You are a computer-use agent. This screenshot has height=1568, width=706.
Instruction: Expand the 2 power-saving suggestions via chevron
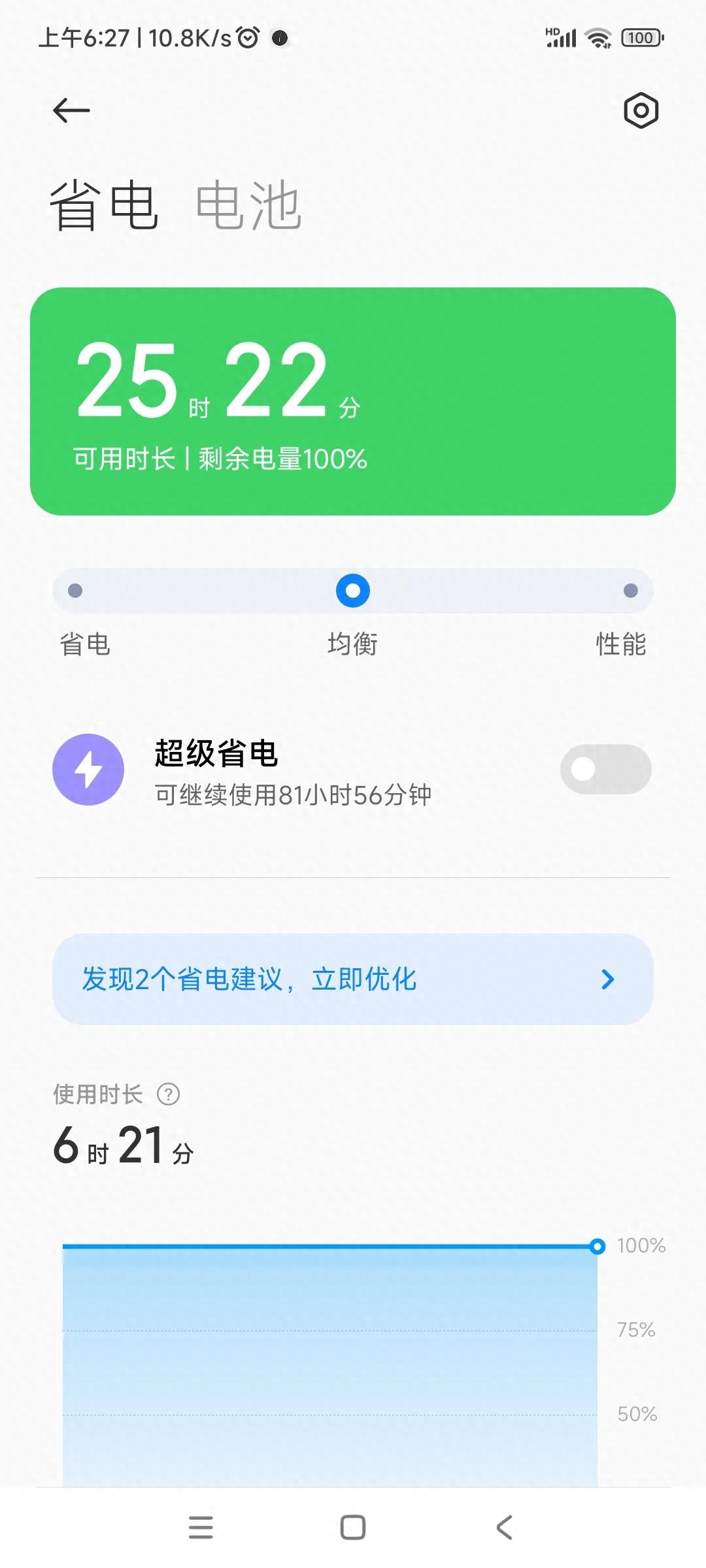(607, 979)
